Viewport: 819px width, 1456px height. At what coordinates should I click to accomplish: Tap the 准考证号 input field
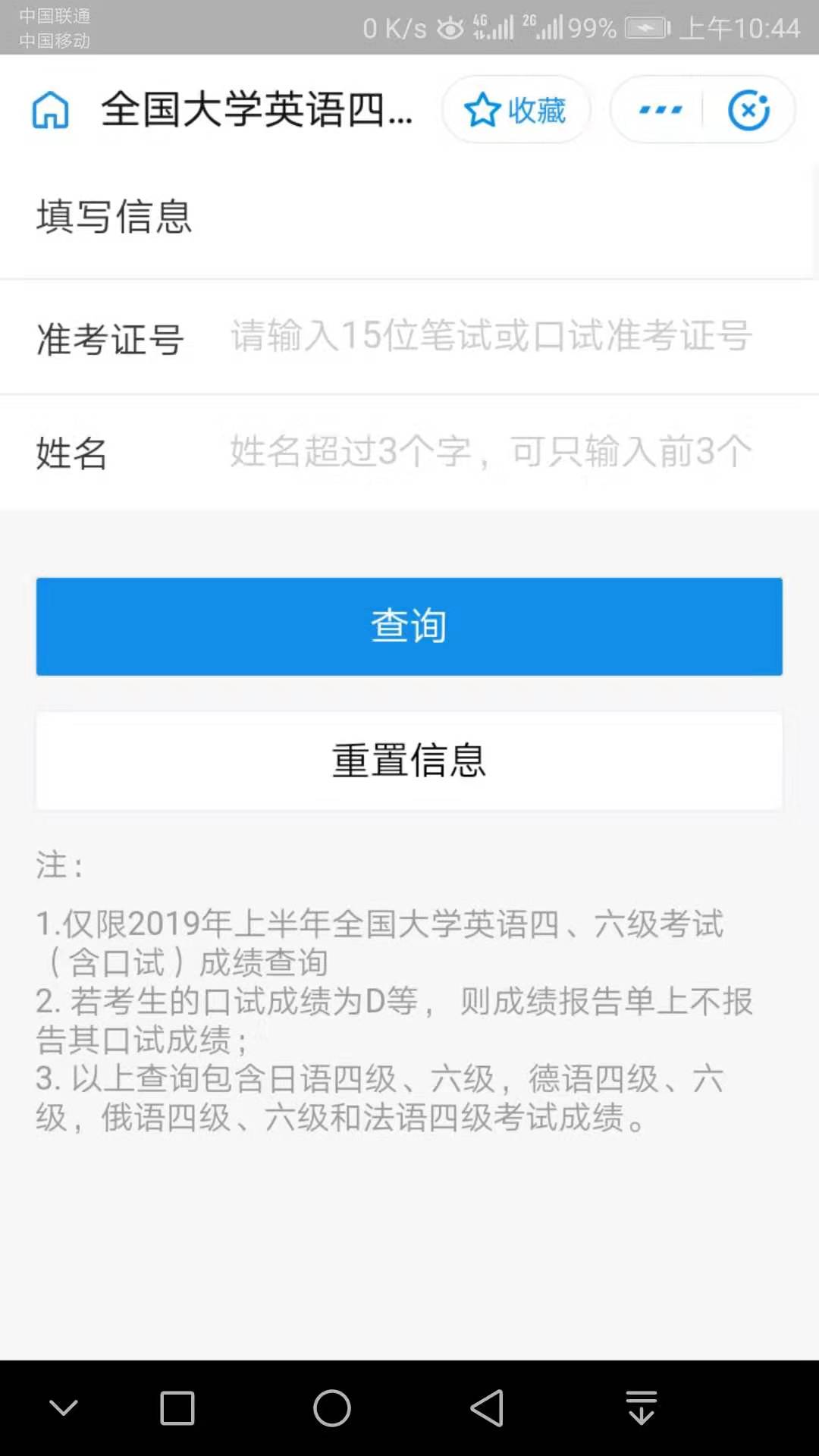(491, 337)
